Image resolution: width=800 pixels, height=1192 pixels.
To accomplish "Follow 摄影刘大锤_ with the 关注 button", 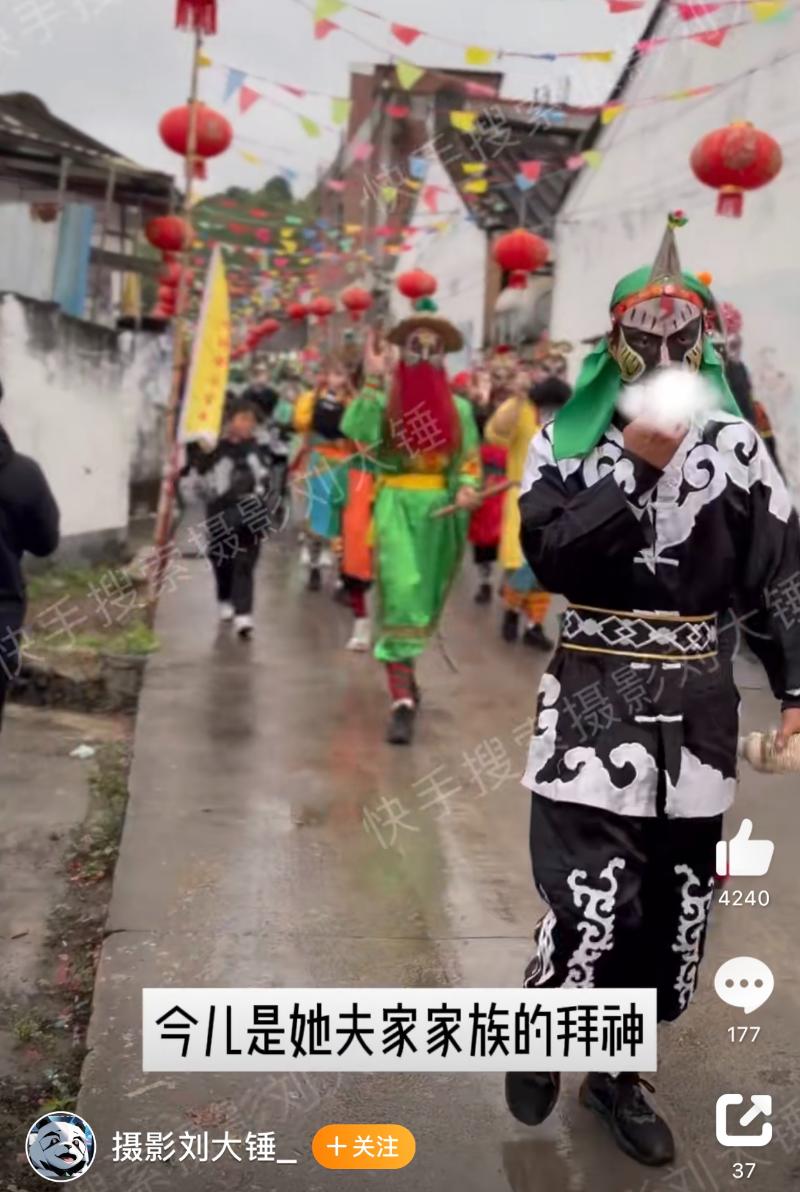I will (x=363, y=1147).
